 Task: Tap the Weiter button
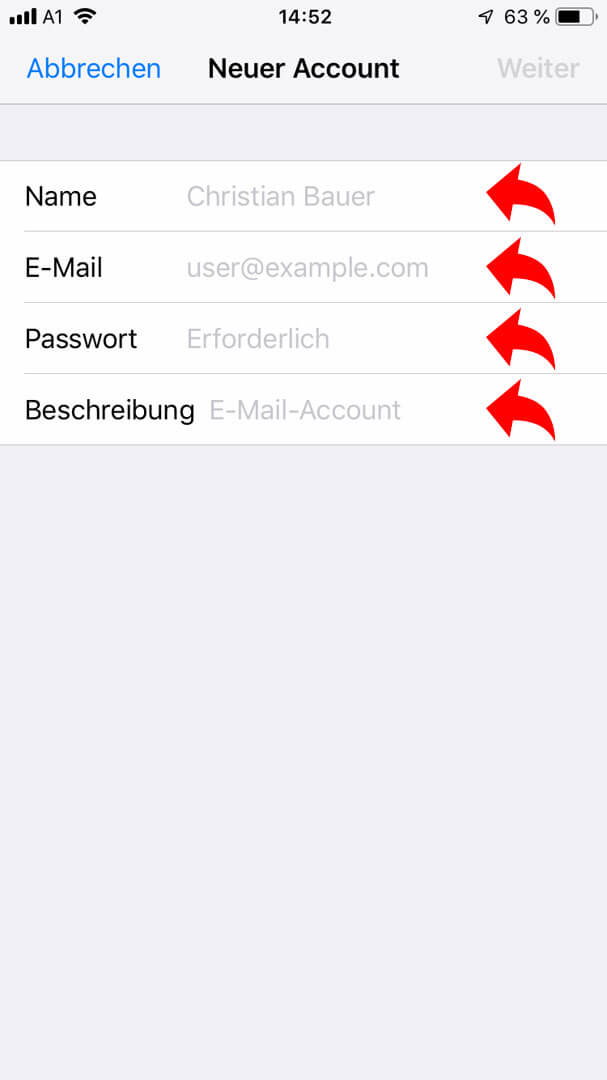tap(538, 69)
